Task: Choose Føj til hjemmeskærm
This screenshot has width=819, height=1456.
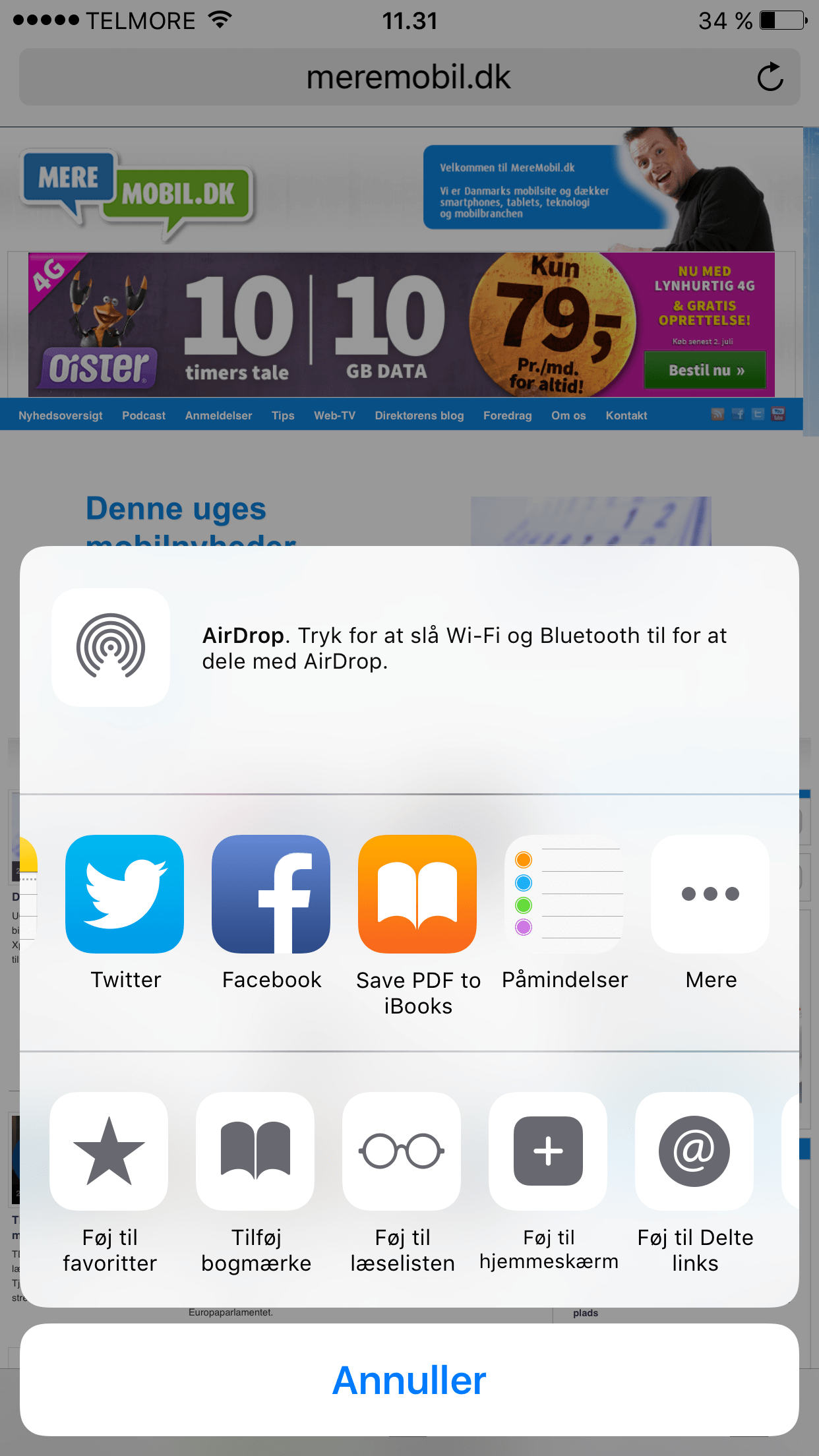Action: pos(548,1151)
